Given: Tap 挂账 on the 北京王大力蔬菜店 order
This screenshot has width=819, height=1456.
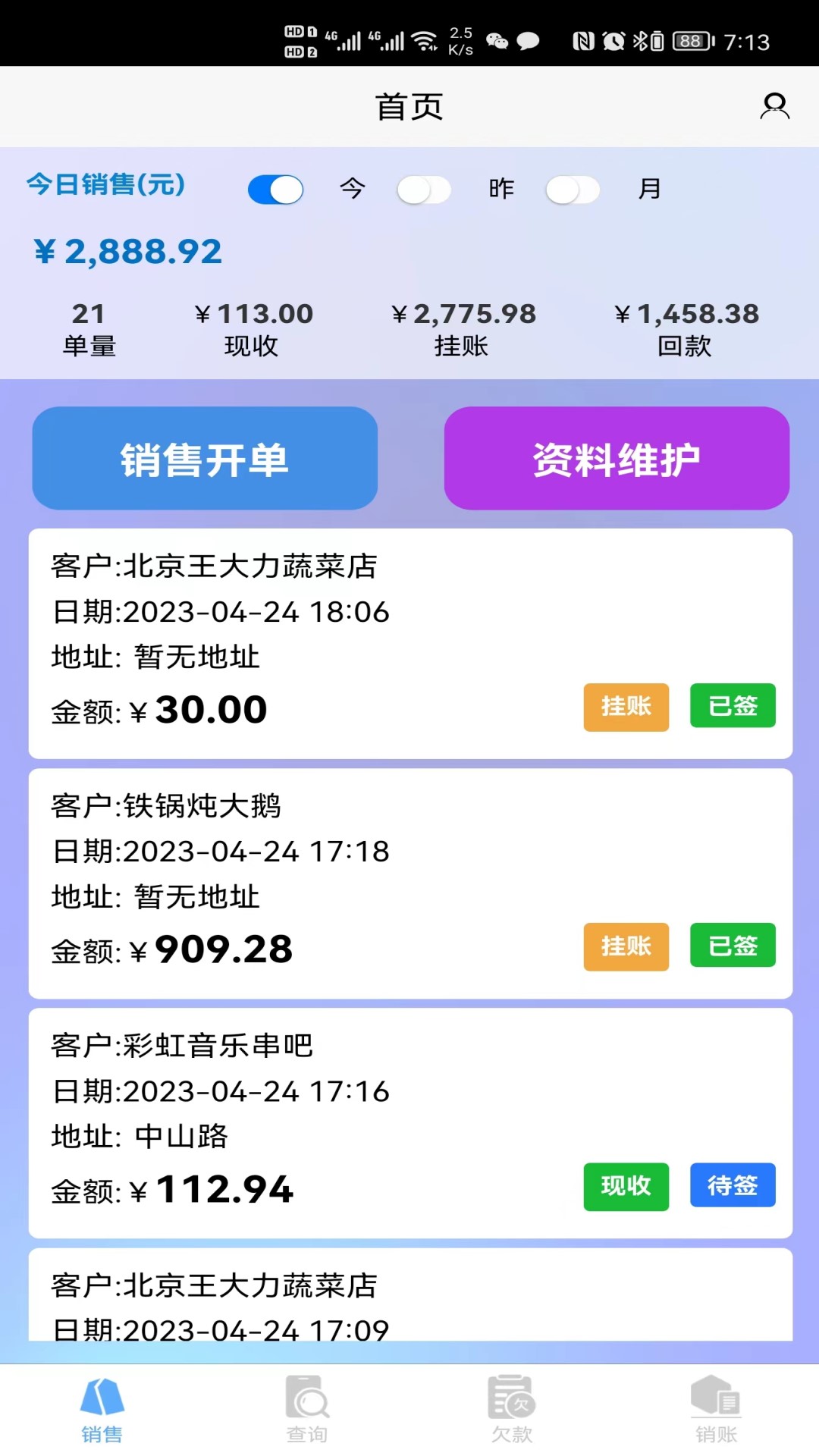Looking at the screenshot, I should 626,707.
